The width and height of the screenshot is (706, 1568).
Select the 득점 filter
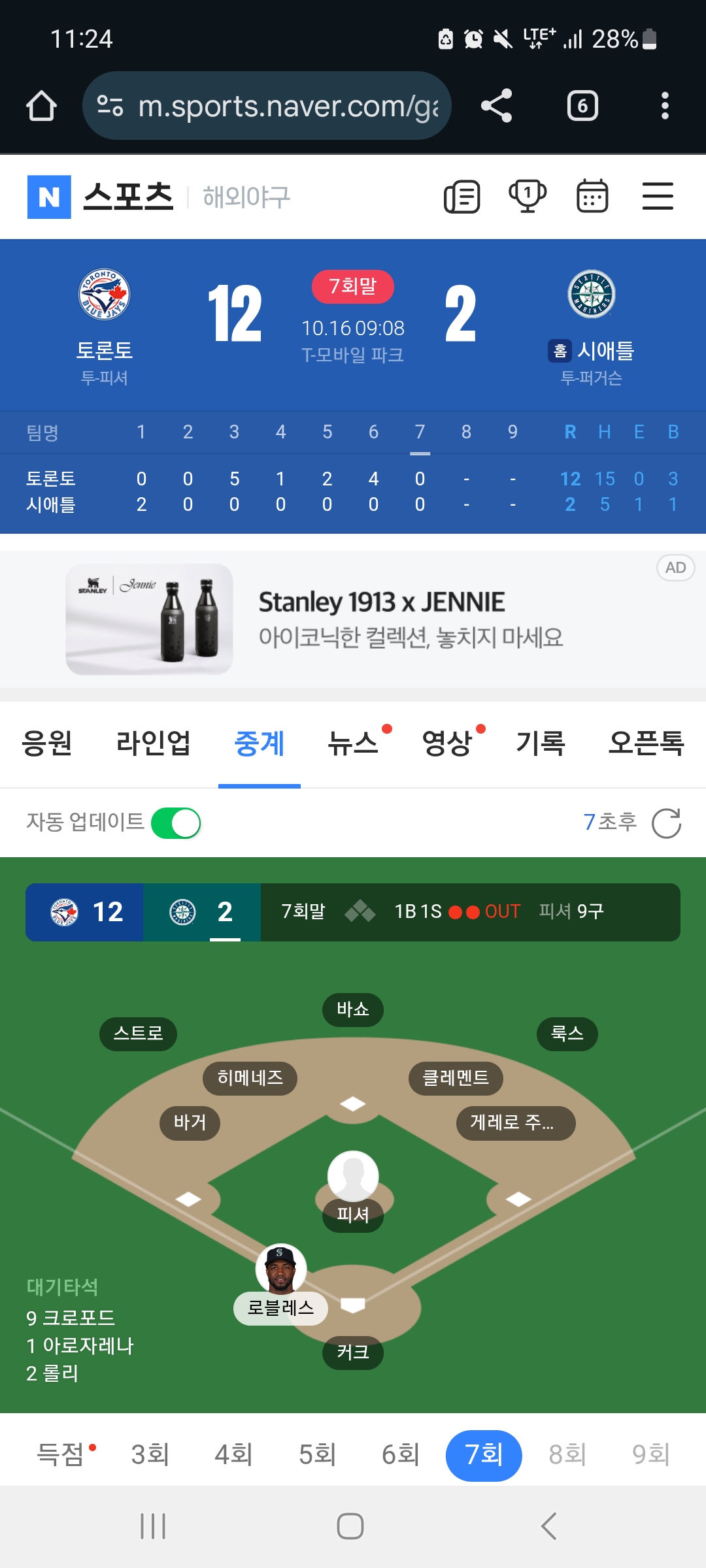point(61,1455)
